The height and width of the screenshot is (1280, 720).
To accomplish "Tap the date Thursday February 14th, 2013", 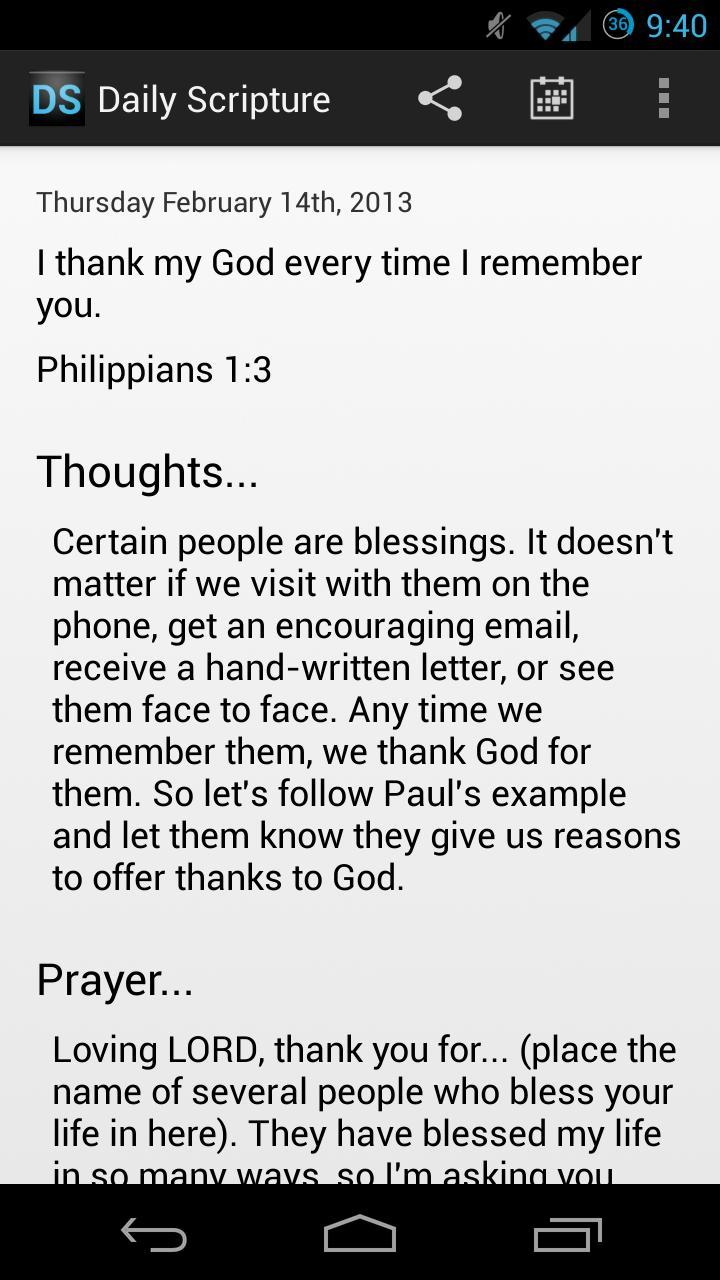I will coord(223,201).
